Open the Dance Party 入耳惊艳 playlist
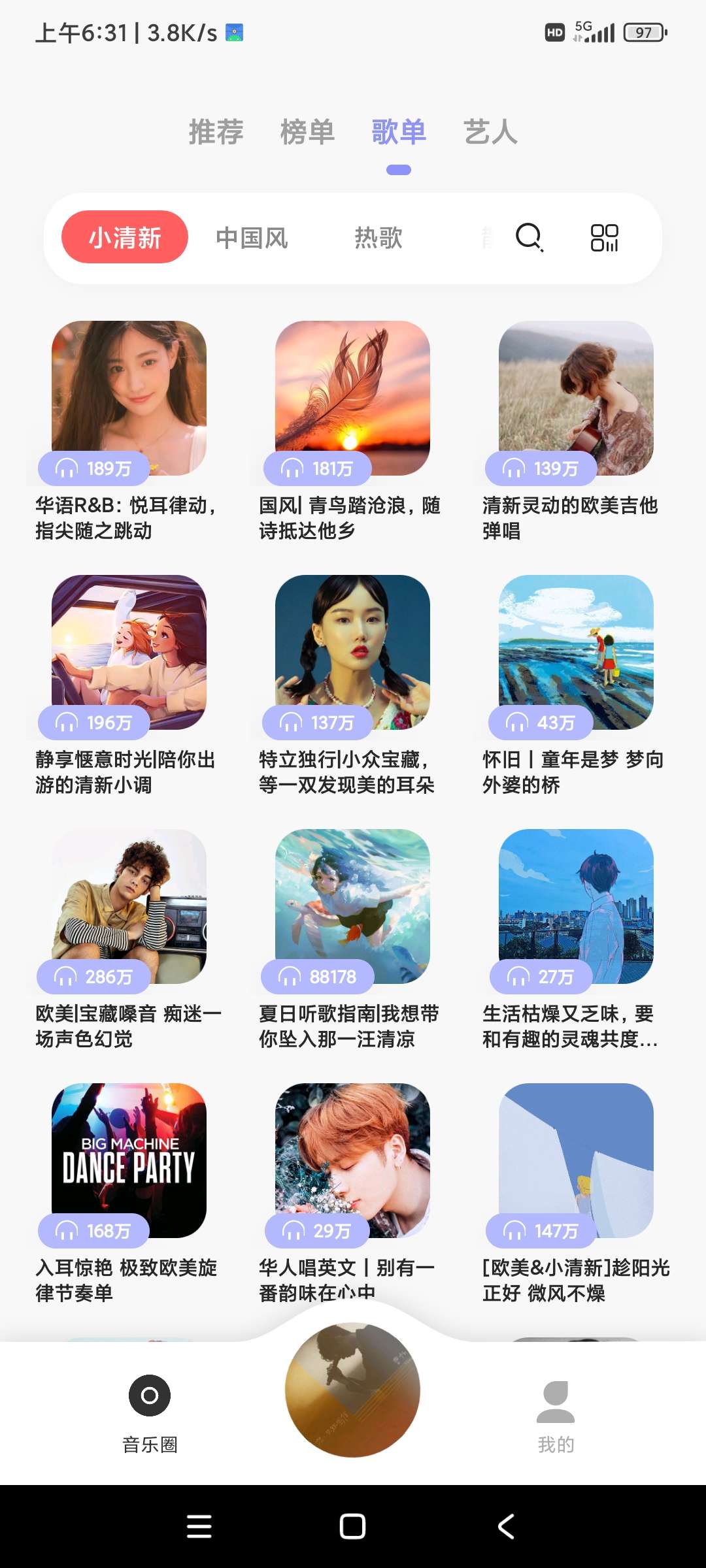The width and height of the screenshot is (706, 1568). click(129, 1160)
